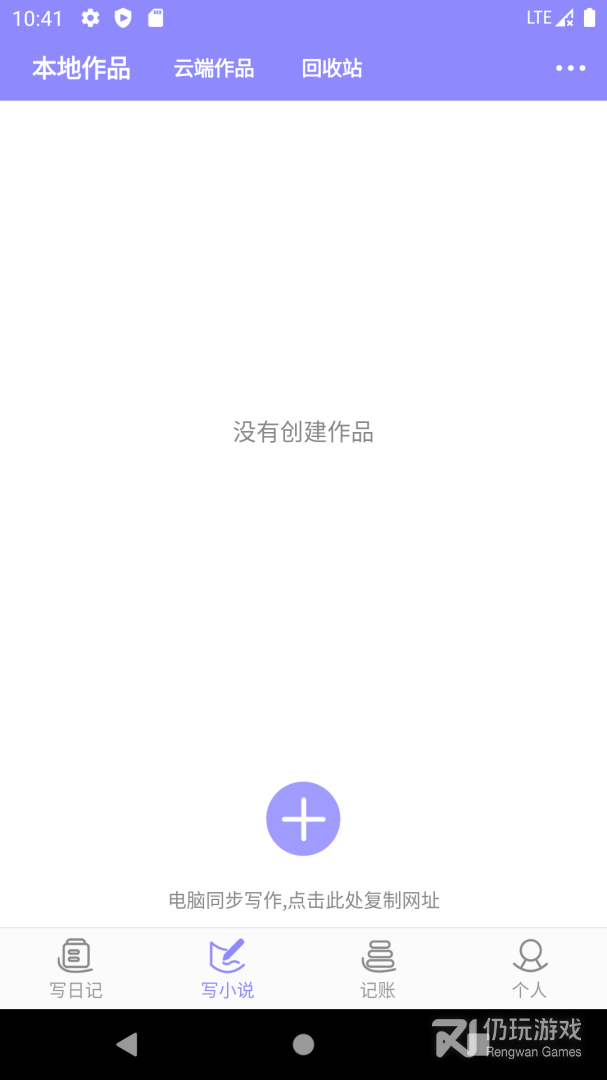
Task: Tap the system back button
Action: [x=127, y=1045]
